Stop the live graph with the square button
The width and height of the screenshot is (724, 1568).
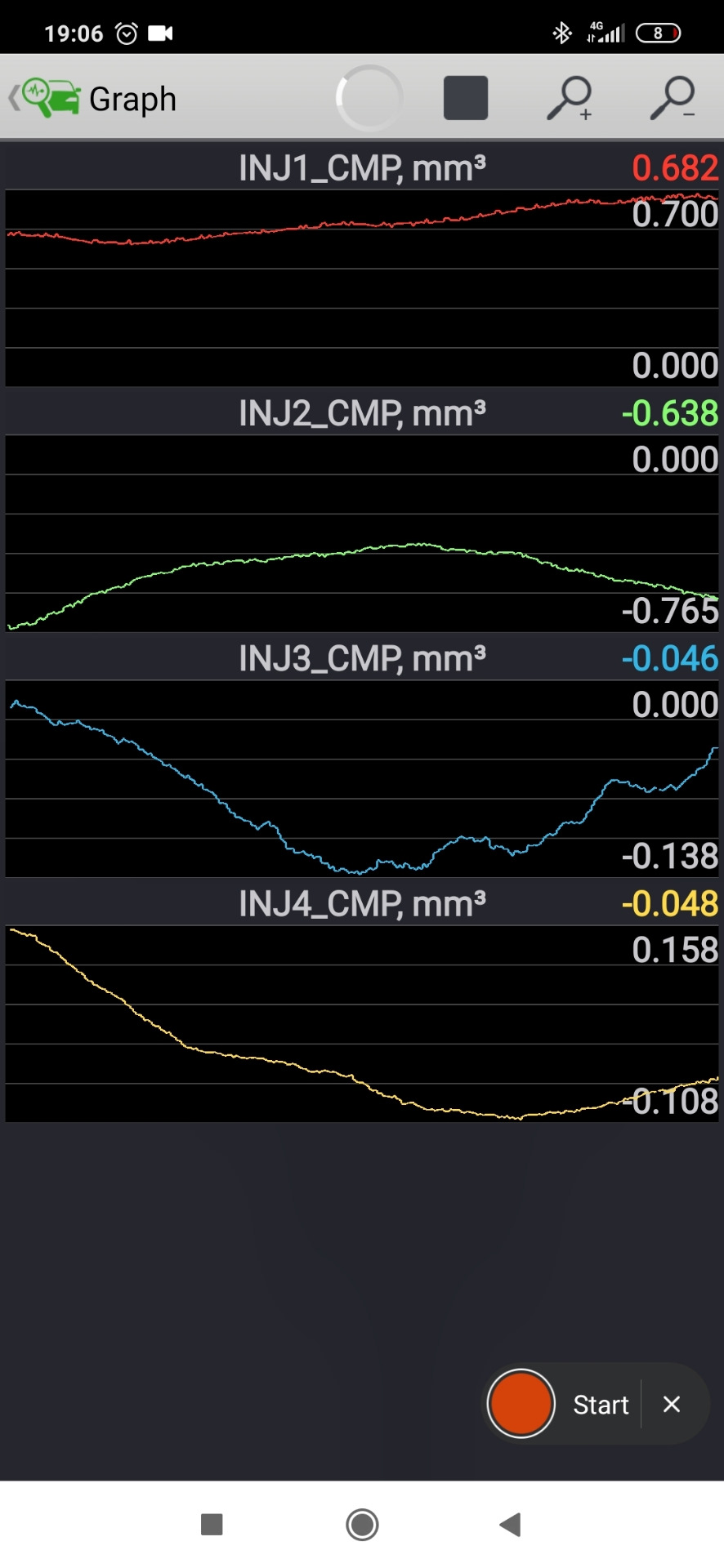click(x=466, y=98)
